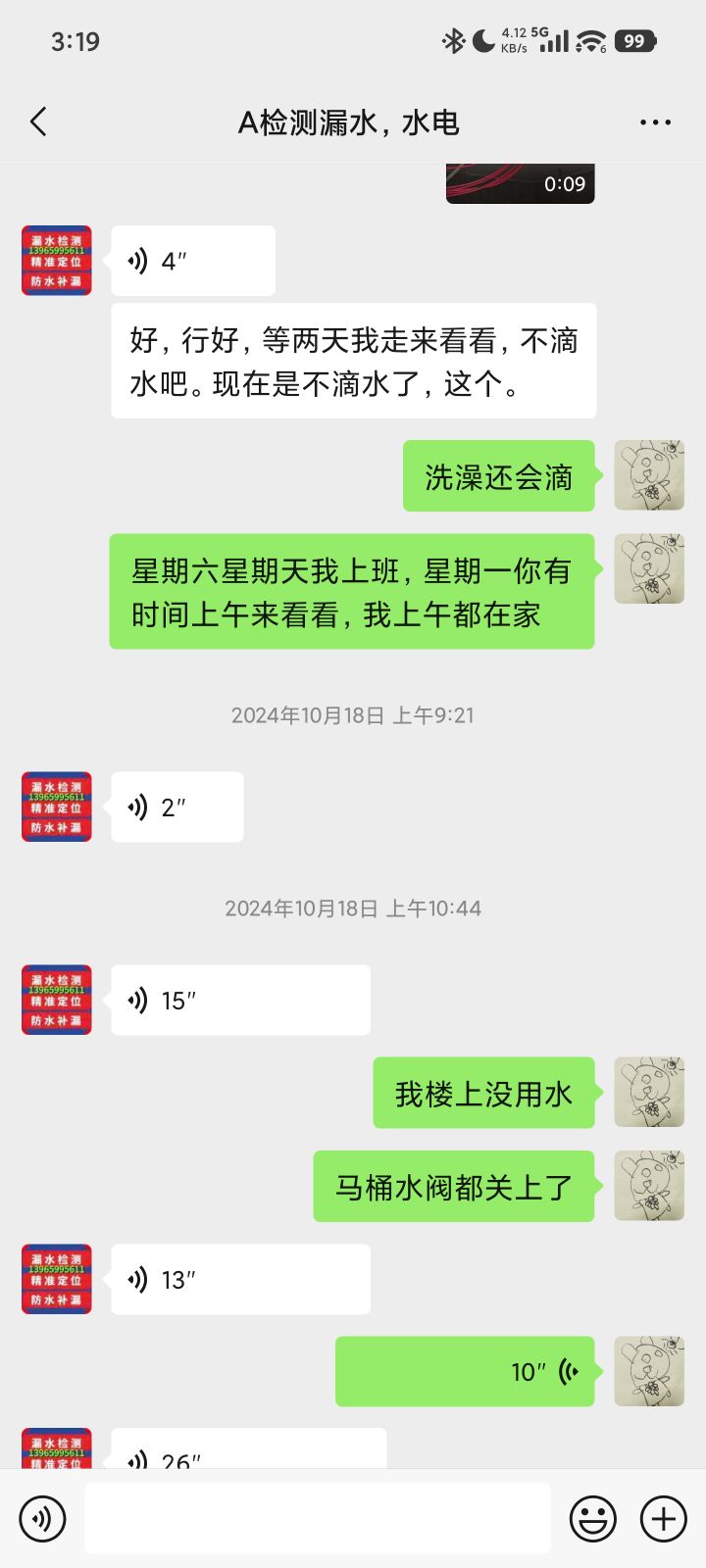Viewport: 706px width, 1568px height.
Task: Open the emoji picker
Action: 593,1519
